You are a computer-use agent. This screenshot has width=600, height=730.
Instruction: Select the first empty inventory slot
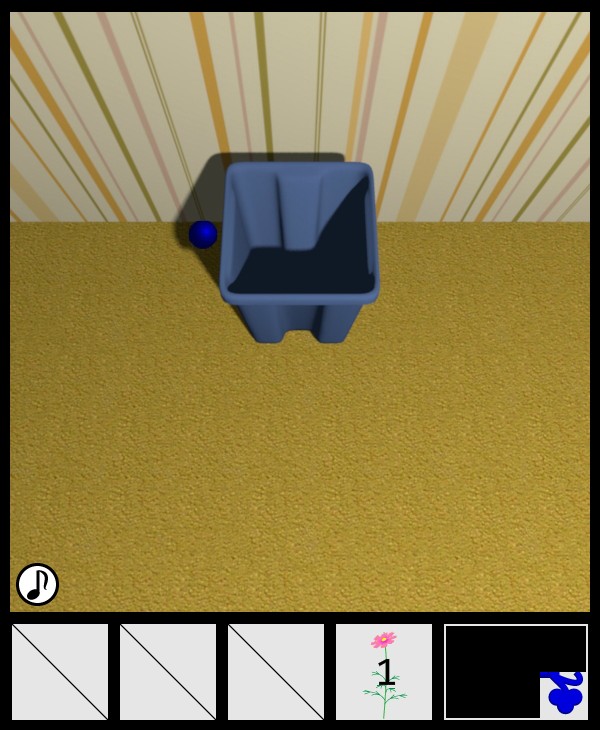pos(60,671)
